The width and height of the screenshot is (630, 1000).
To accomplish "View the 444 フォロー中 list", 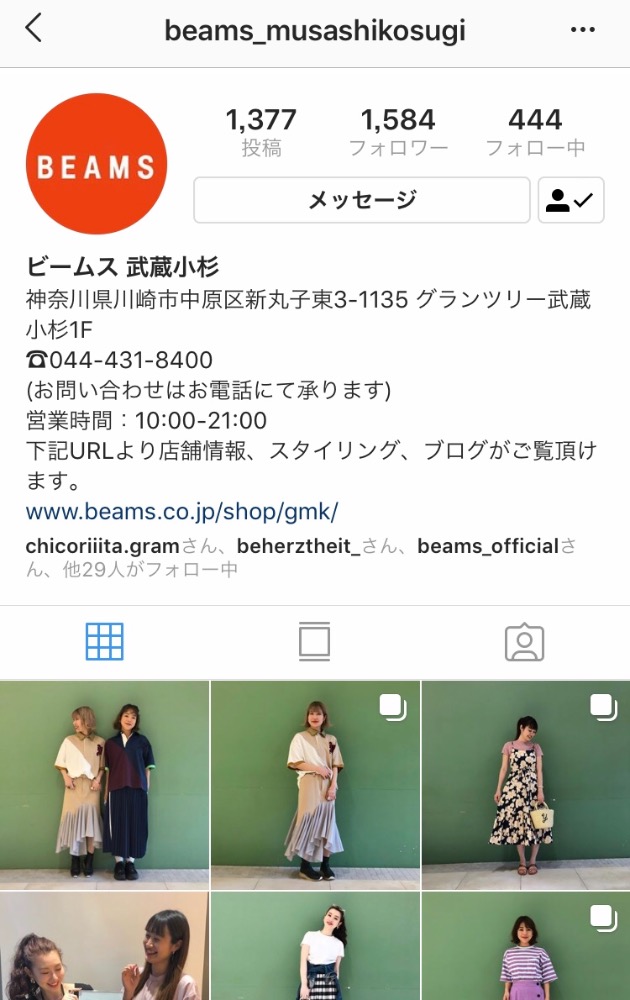I will [535, 132].
